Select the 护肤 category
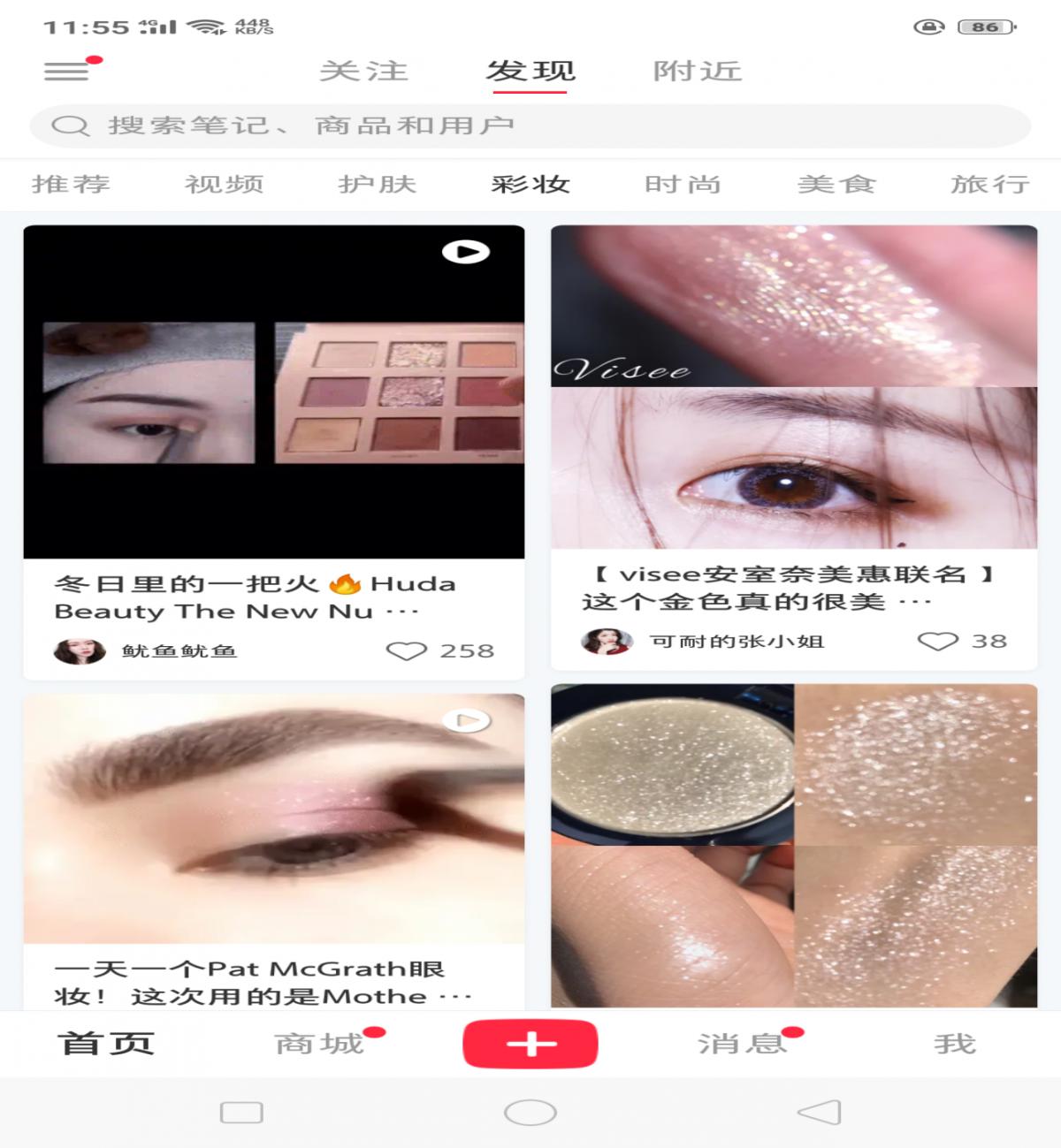 [x=377, y=184]
